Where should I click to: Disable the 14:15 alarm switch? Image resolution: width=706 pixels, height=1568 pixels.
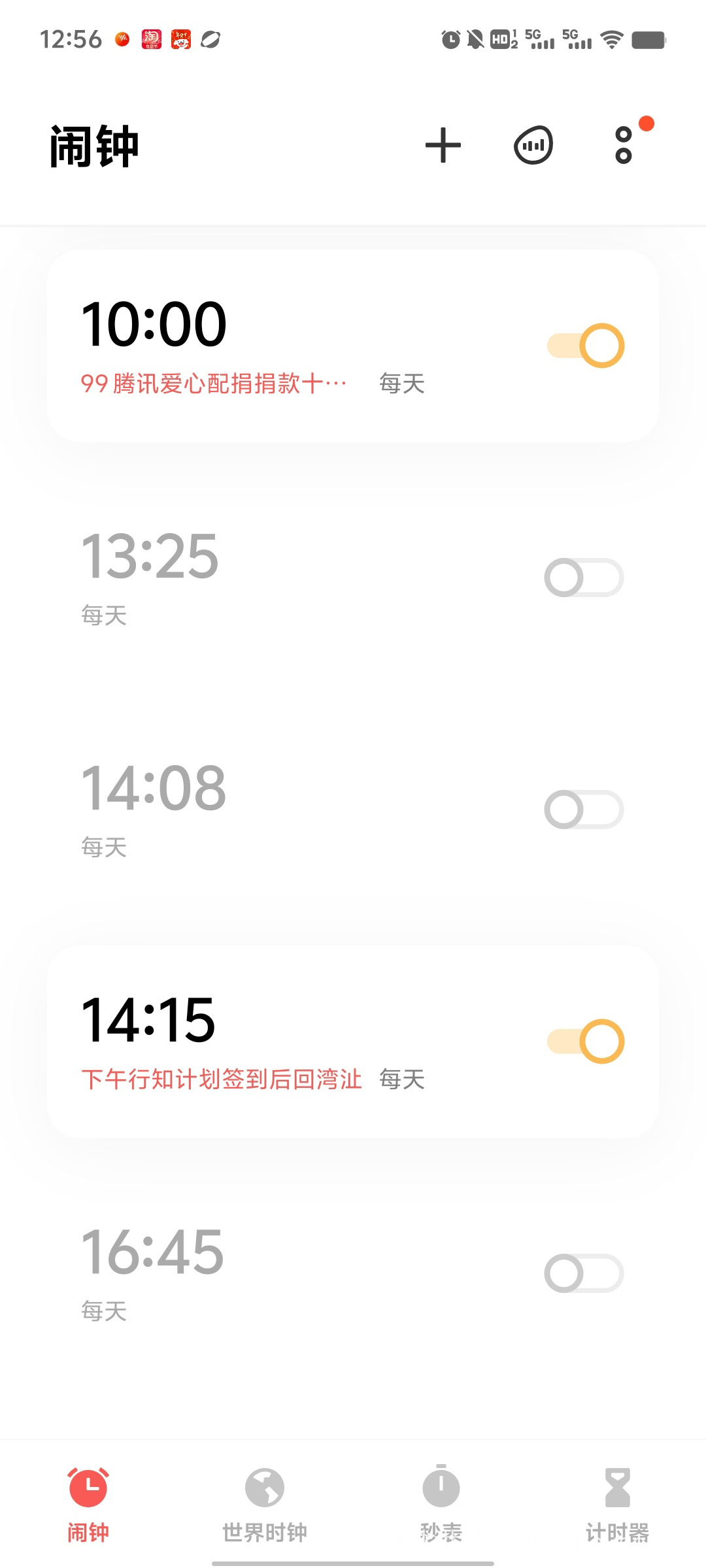tap(586, 1041)
